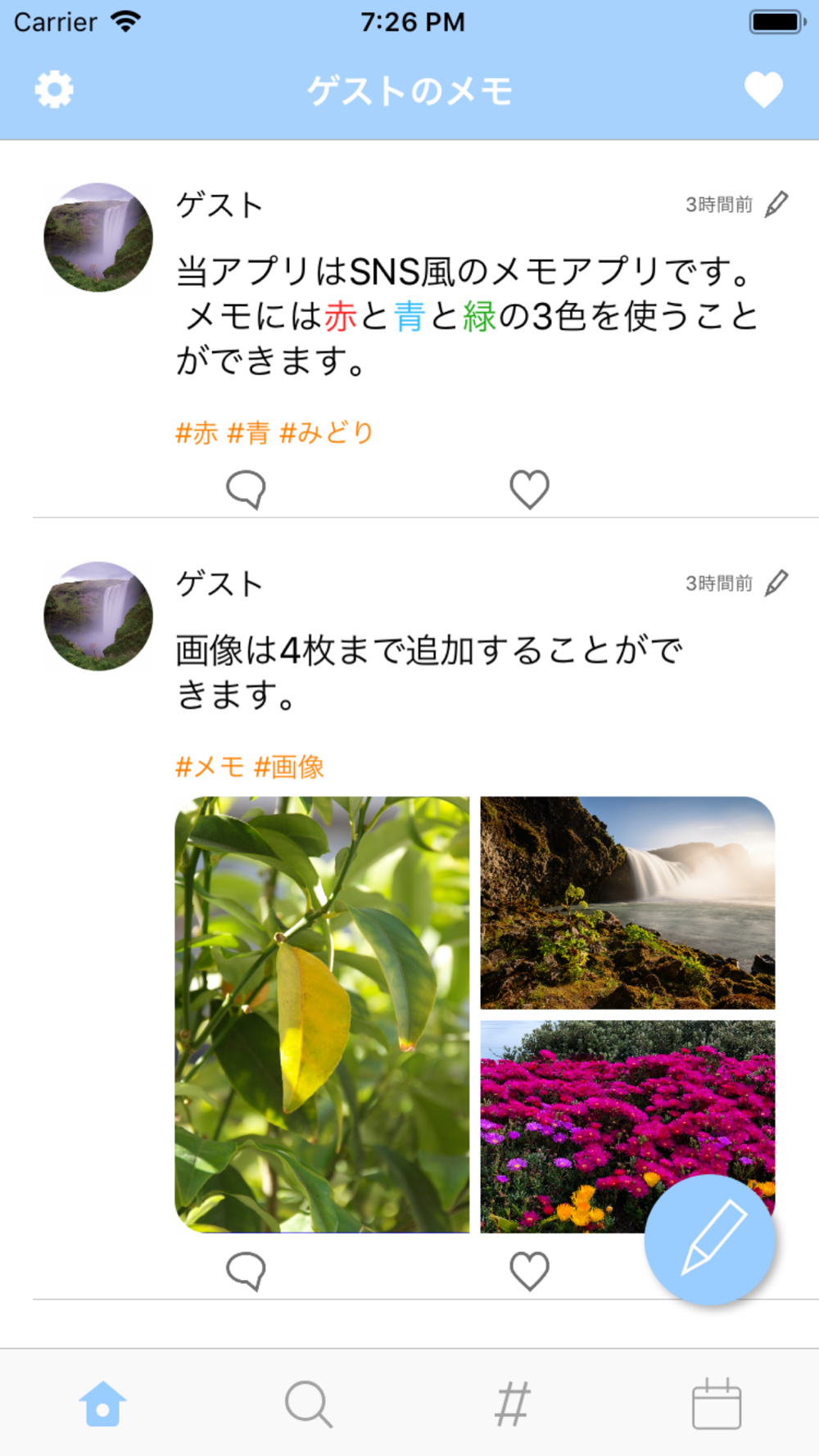The height and width of the screenshot is (1456, 819).
Task: View the pink flowers photo
Action: (x=627, y=1126)
